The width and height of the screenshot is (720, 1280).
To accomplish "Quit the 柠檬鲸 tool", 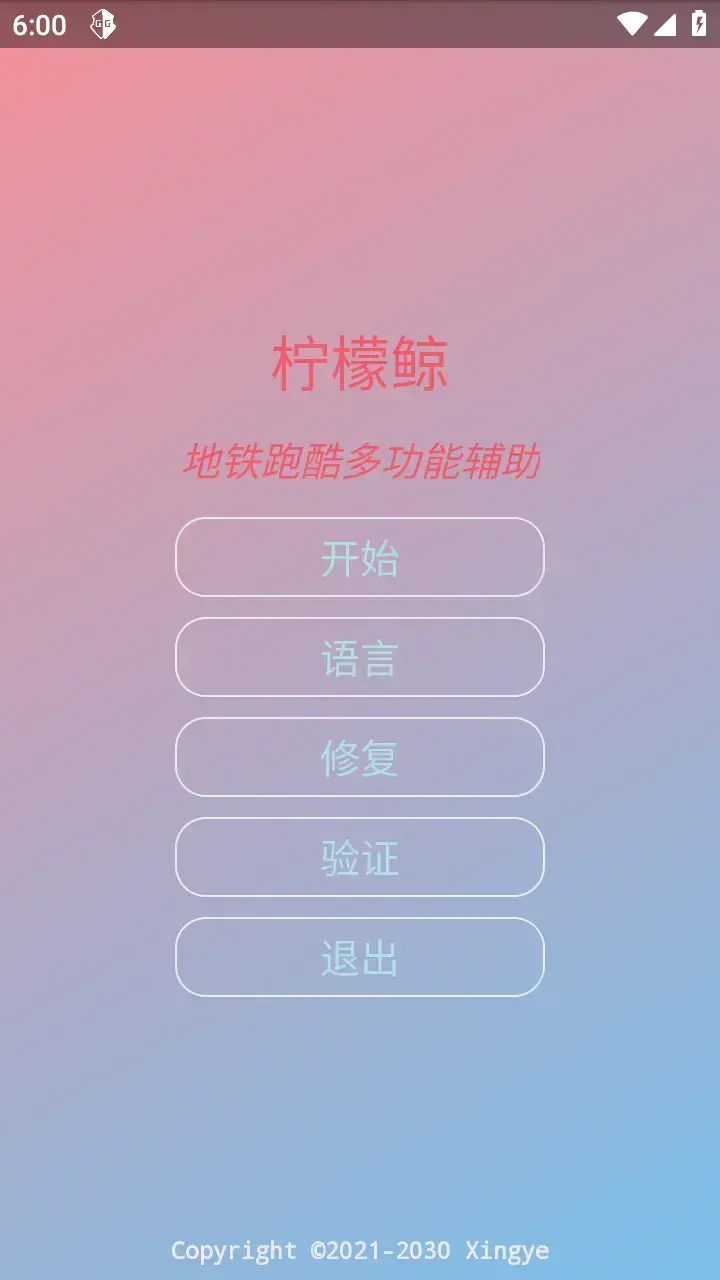I will click(359, 956).
